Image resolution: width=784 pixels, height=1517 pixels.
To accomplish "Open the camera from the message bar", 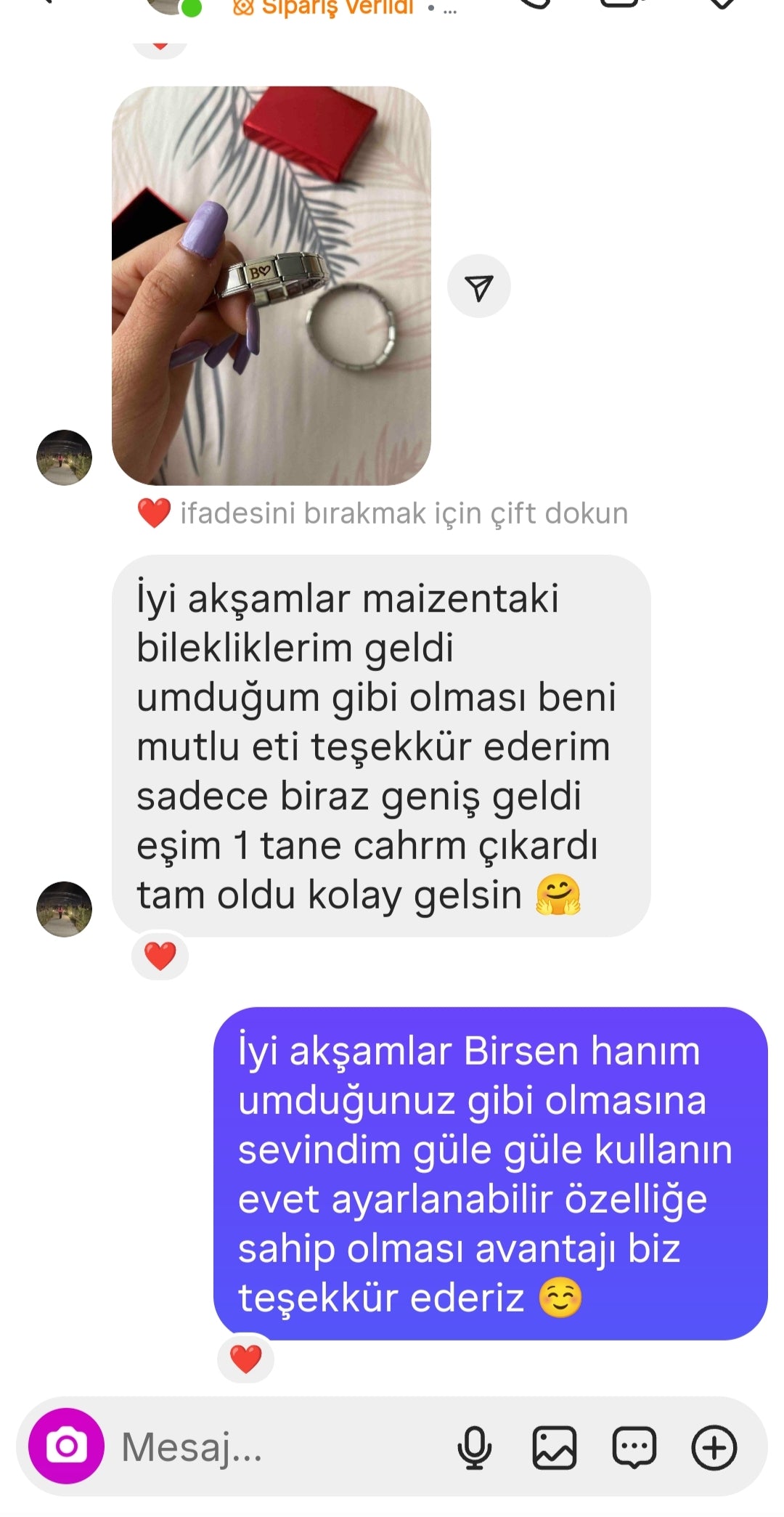I will (66, 1446).
